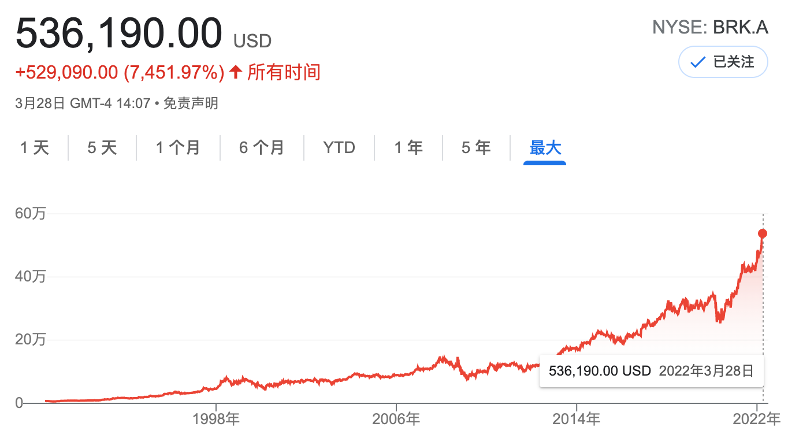Image resolution: width=788 pixels, height=438 pixels.
Task: Show the 1 个月 chart
Action: [178, 148]
